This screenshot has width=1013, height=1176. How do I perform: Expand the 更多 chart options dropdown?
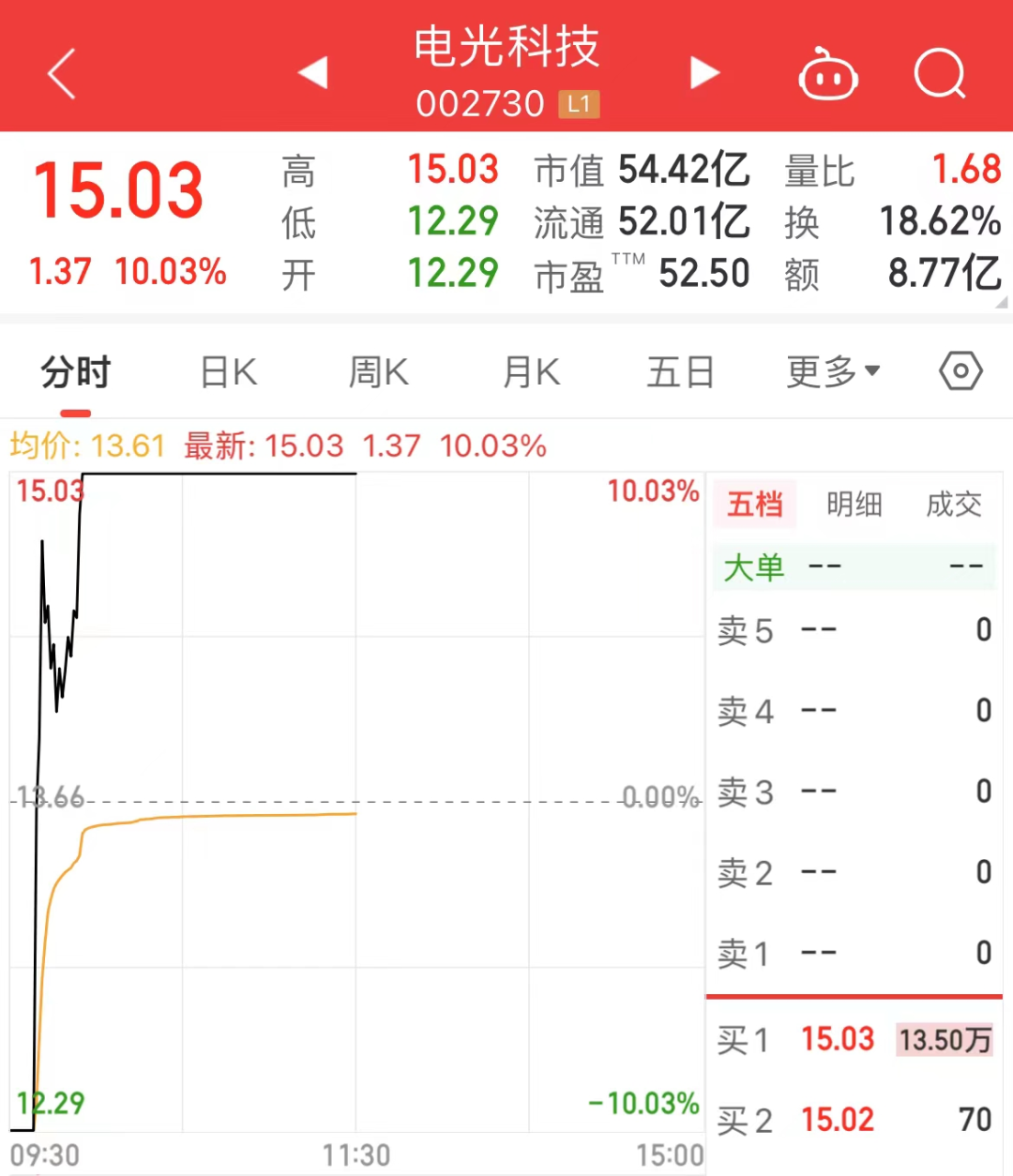pos(833,372)
